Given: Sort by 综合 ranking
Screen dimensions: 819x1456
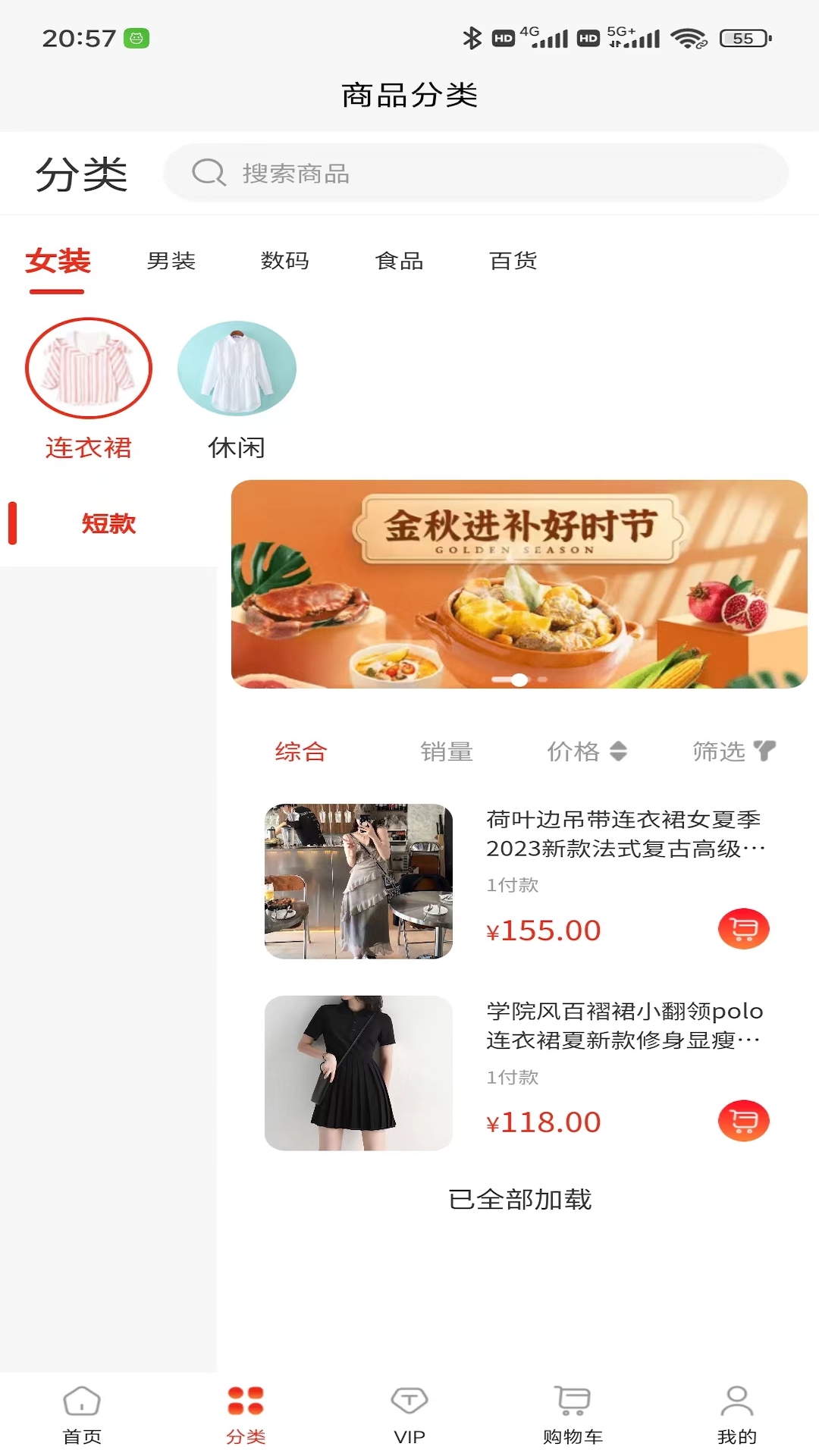Looking at the screenshot, I should coord(301,752).
